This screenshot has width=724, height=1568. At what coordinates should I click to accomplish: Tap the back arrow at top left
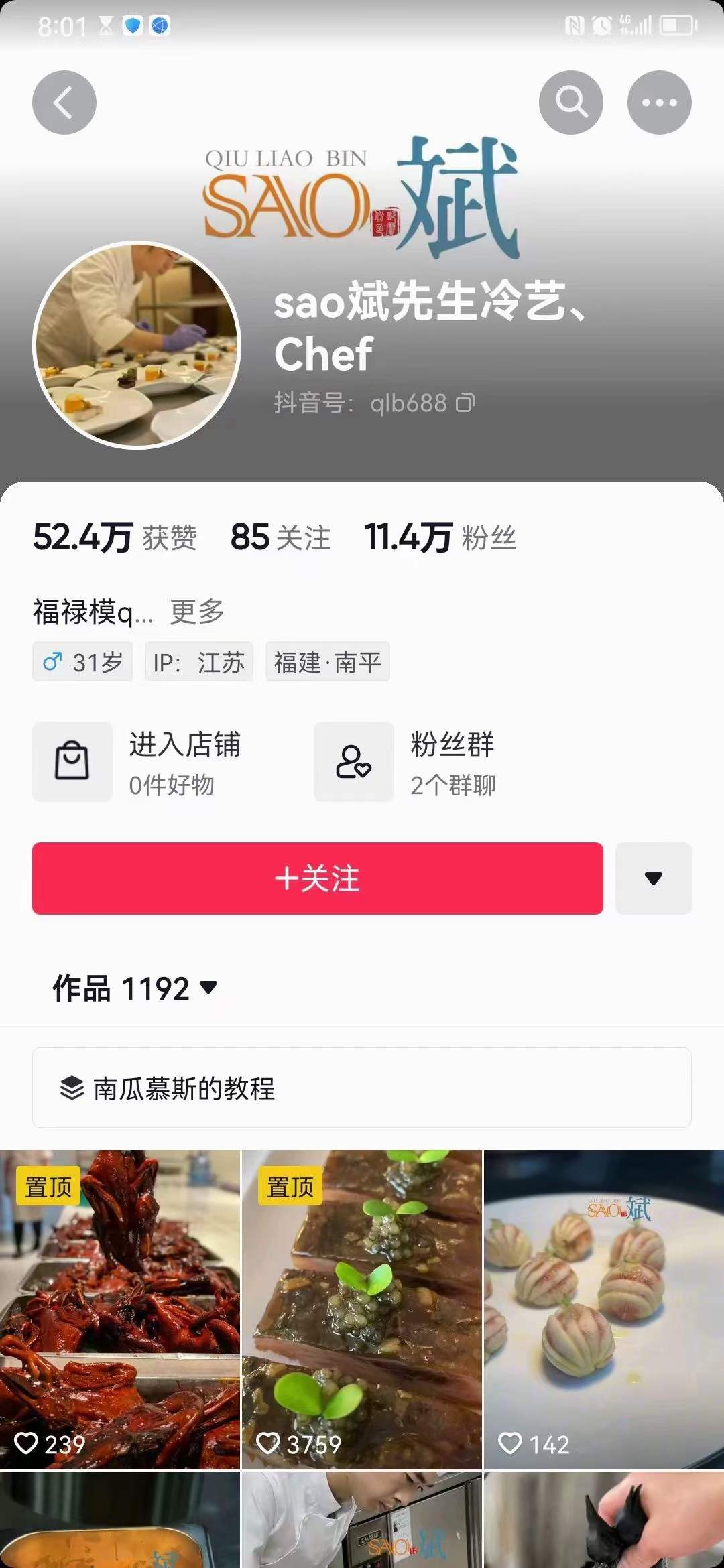[x=64, y=101]
